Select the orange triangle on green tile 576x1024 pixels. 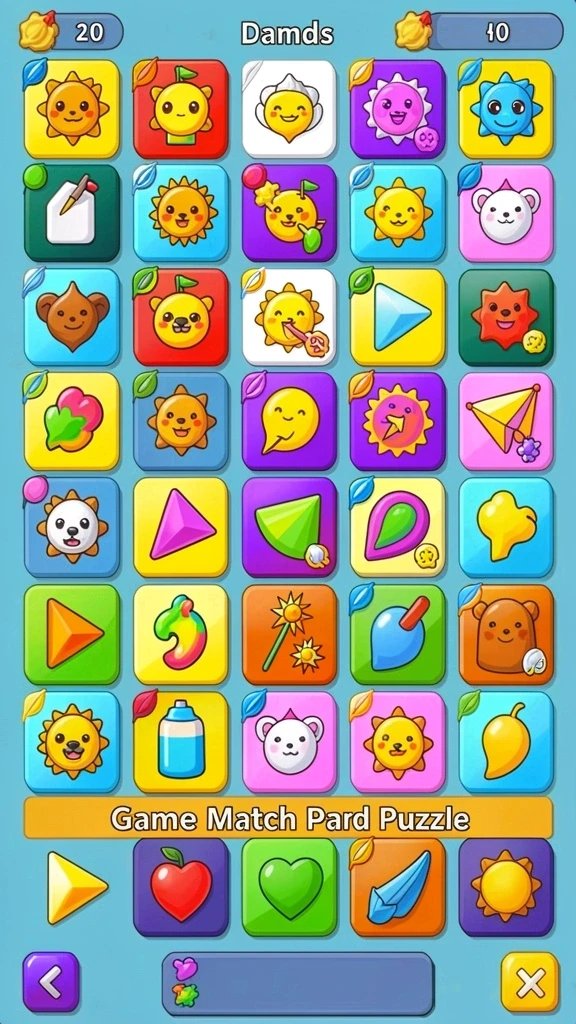tap(72, 635)
